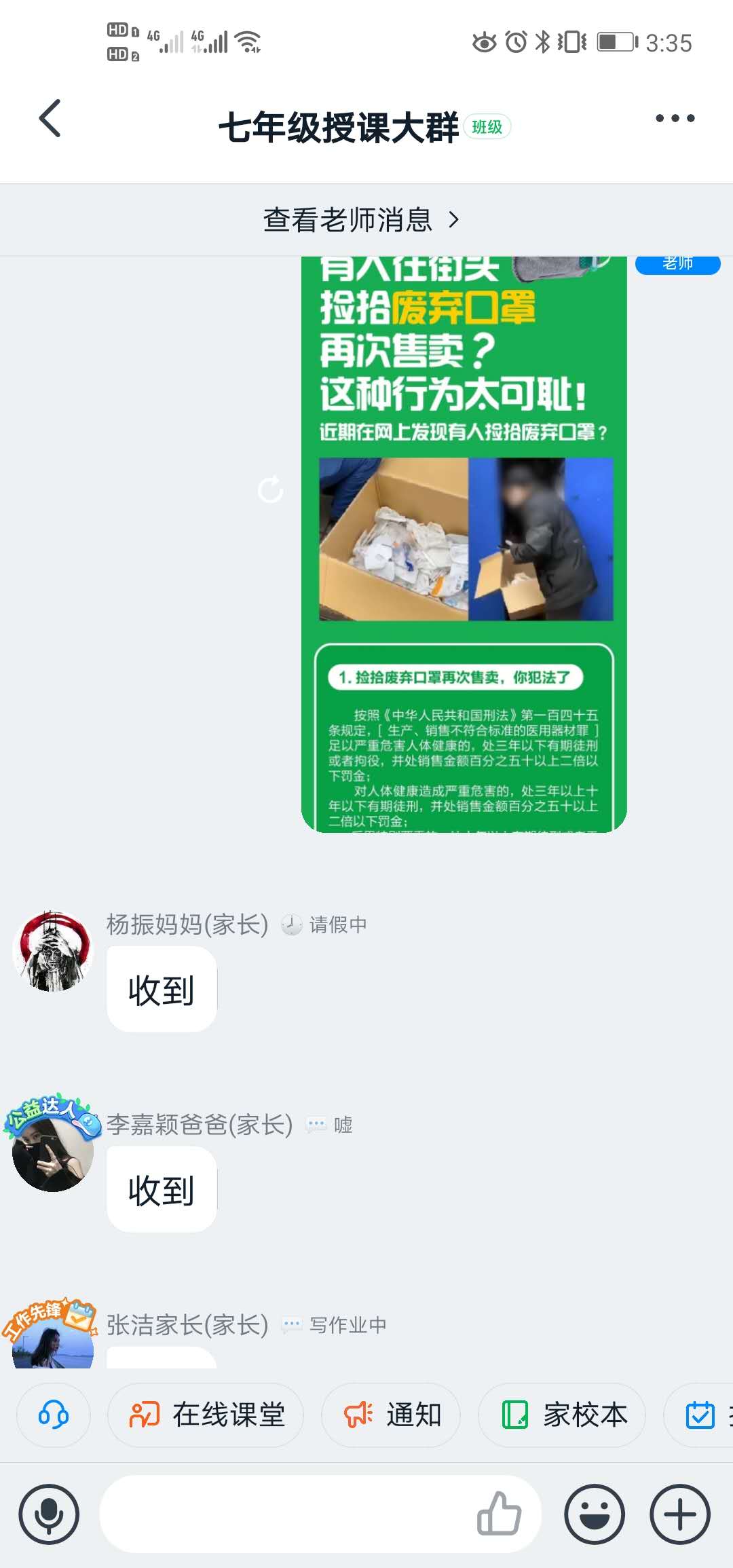Focus the message text field
Viewport: 733px width, 1568px height.
(x=285, y=1514)
